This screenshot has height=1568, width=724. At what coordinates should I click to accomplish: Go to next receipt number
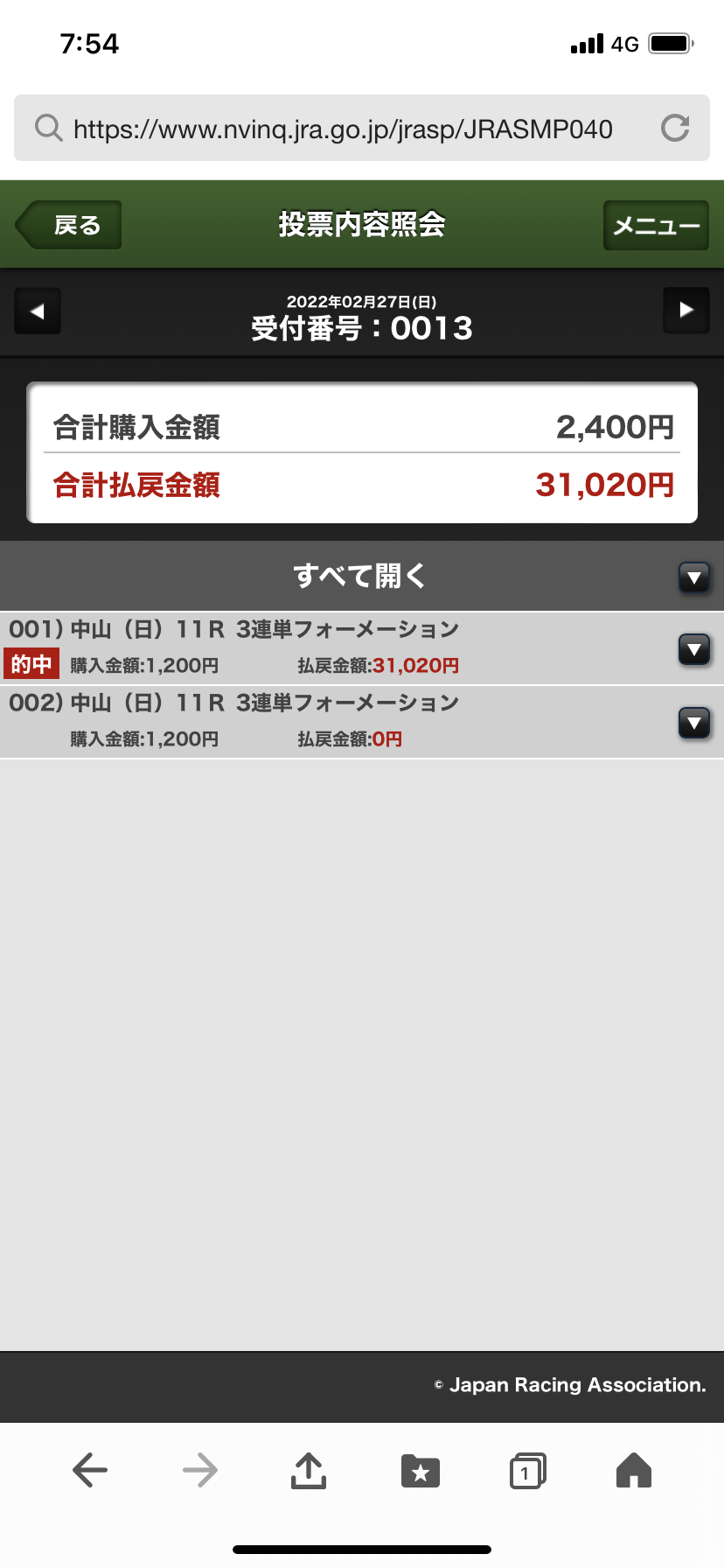pos(686,310)
